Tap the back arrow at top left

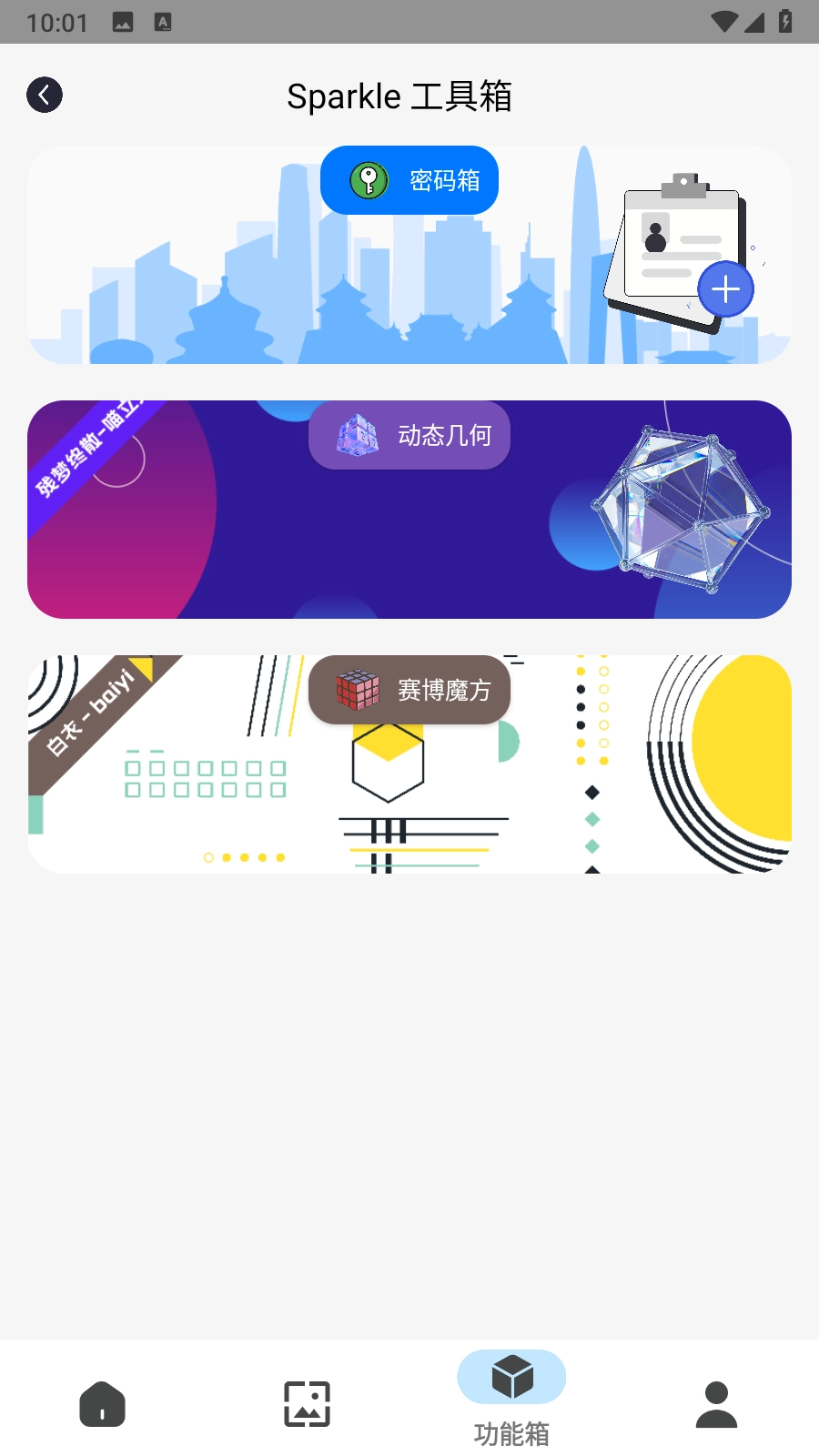(45, 94)
